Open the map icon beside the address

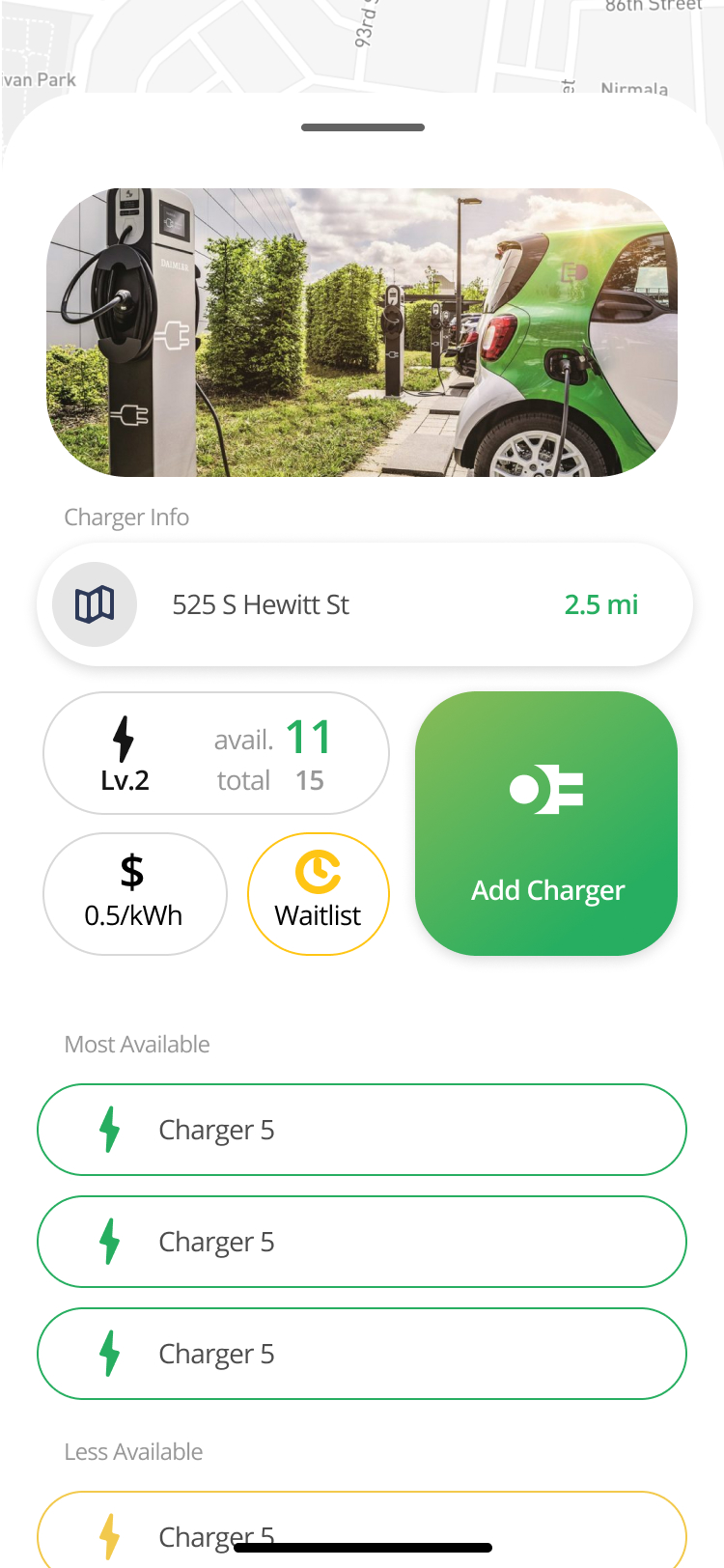95,604
